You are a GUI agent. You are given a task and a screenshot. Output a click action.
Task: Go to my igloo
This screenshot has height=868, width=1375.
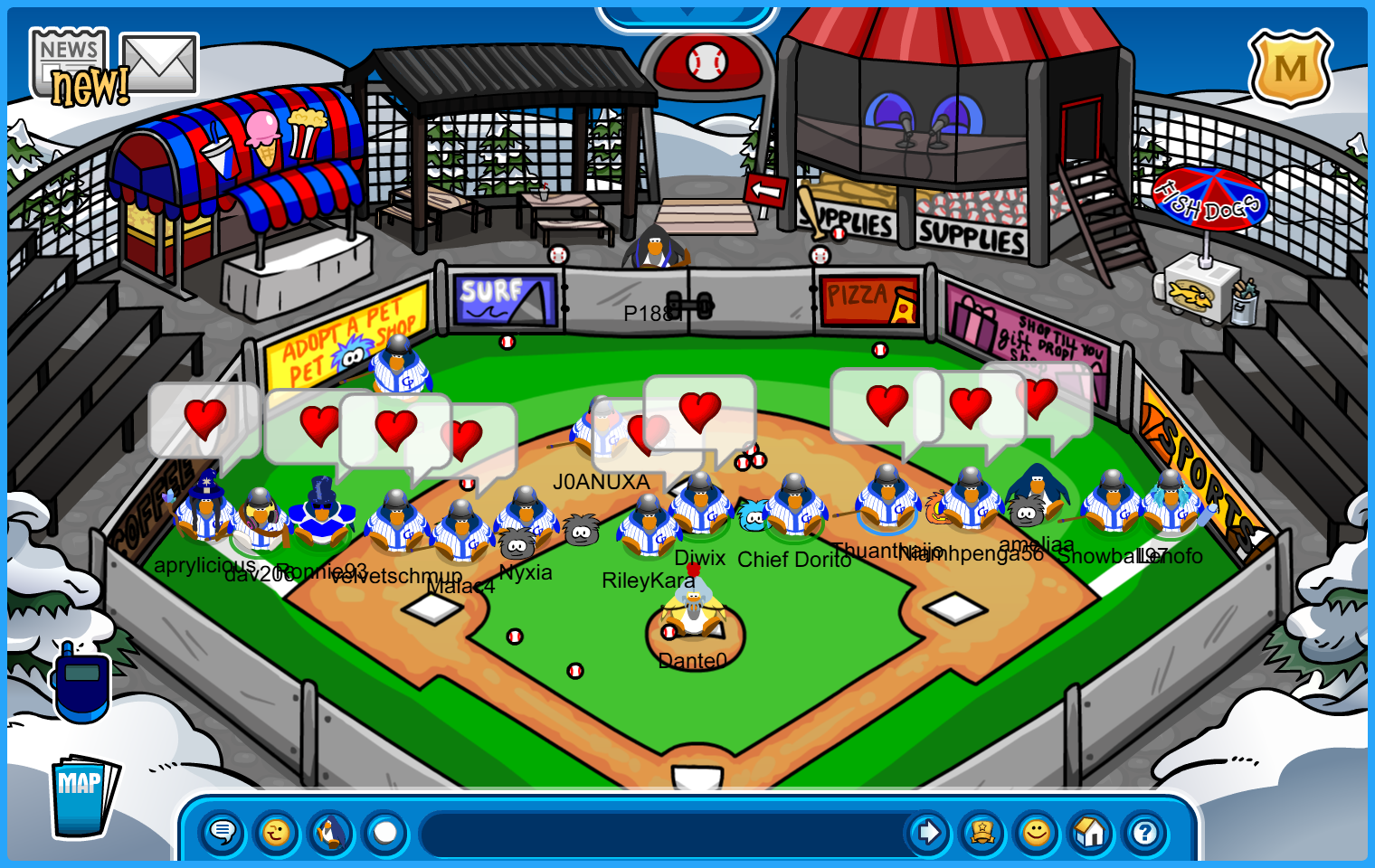[x=1091, y=832]
